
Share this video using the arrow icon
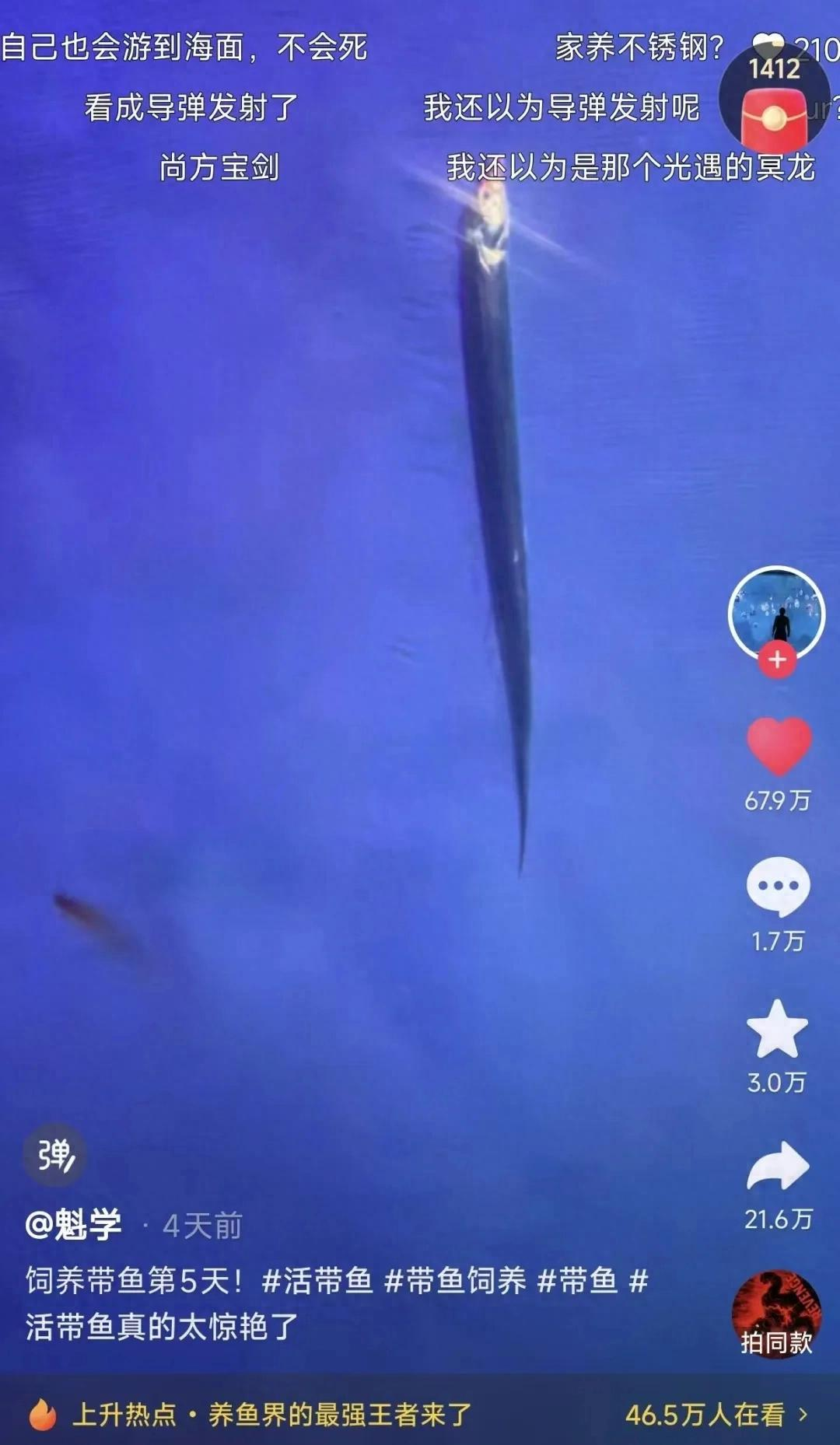click(x=778, y=1166)
